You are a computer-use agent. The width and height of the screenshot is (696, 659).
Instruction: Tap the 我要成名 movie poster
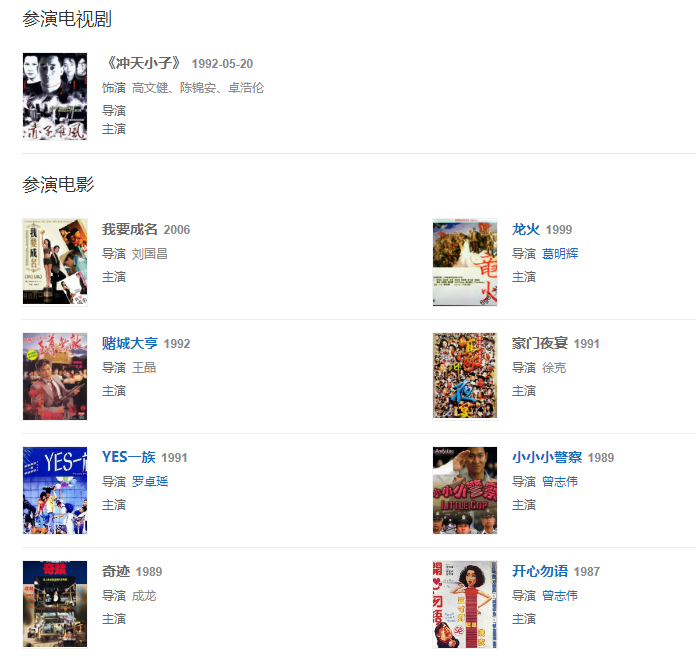coord(55,262)
